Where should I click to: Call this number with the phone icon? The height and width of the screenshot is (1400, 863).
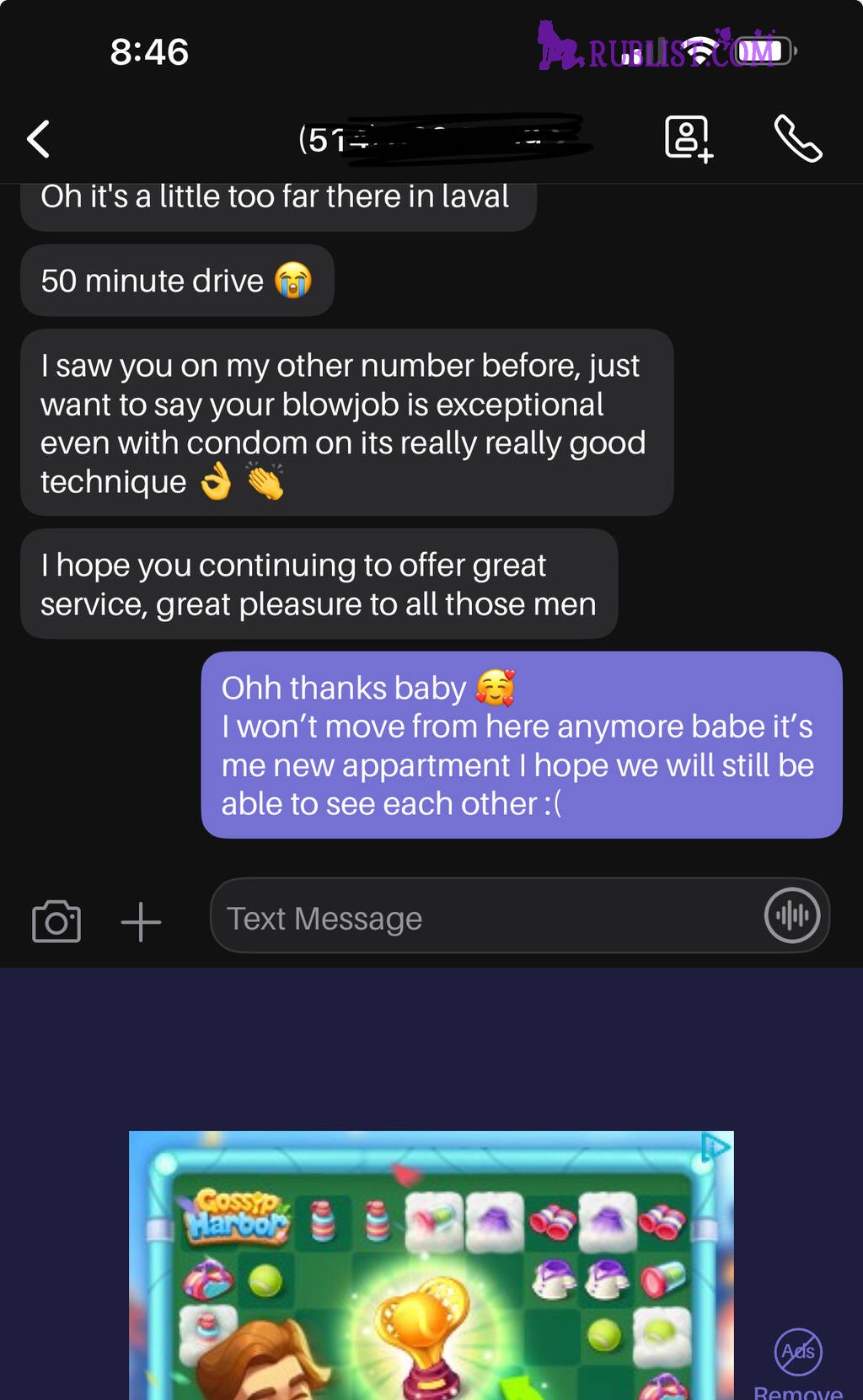(797, 138)
